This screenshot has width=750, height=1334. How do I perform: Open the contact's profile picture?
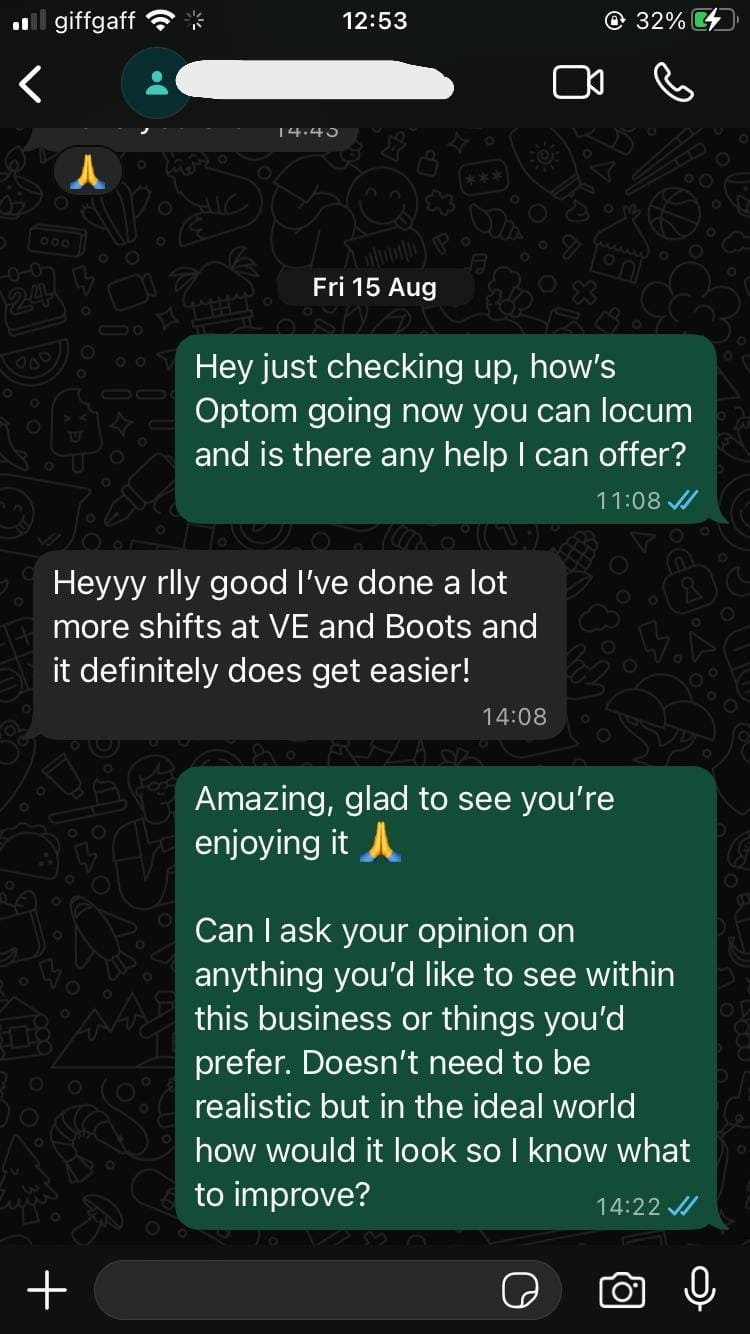click(x=156, y=84)
